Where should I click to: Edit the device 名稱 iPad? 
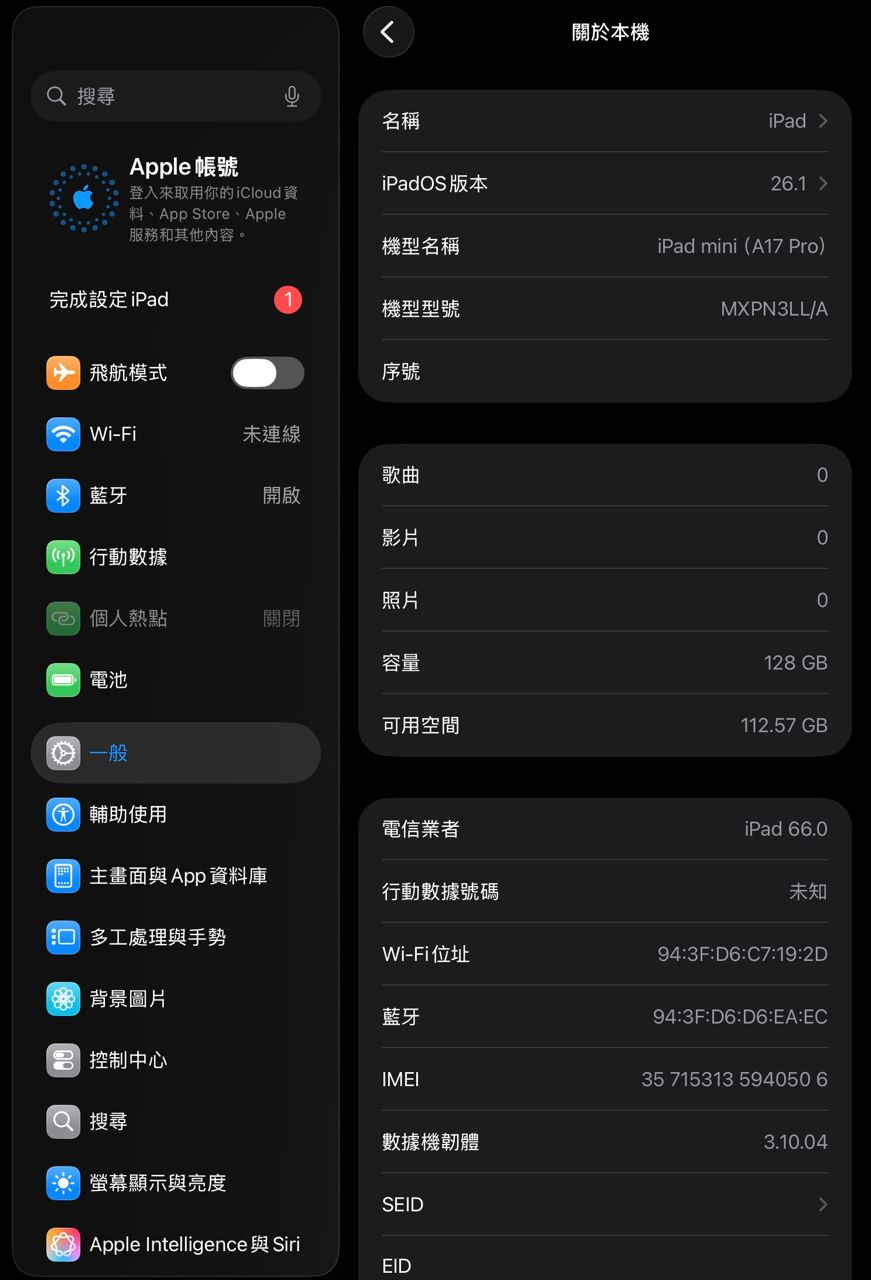coord(604,121)
